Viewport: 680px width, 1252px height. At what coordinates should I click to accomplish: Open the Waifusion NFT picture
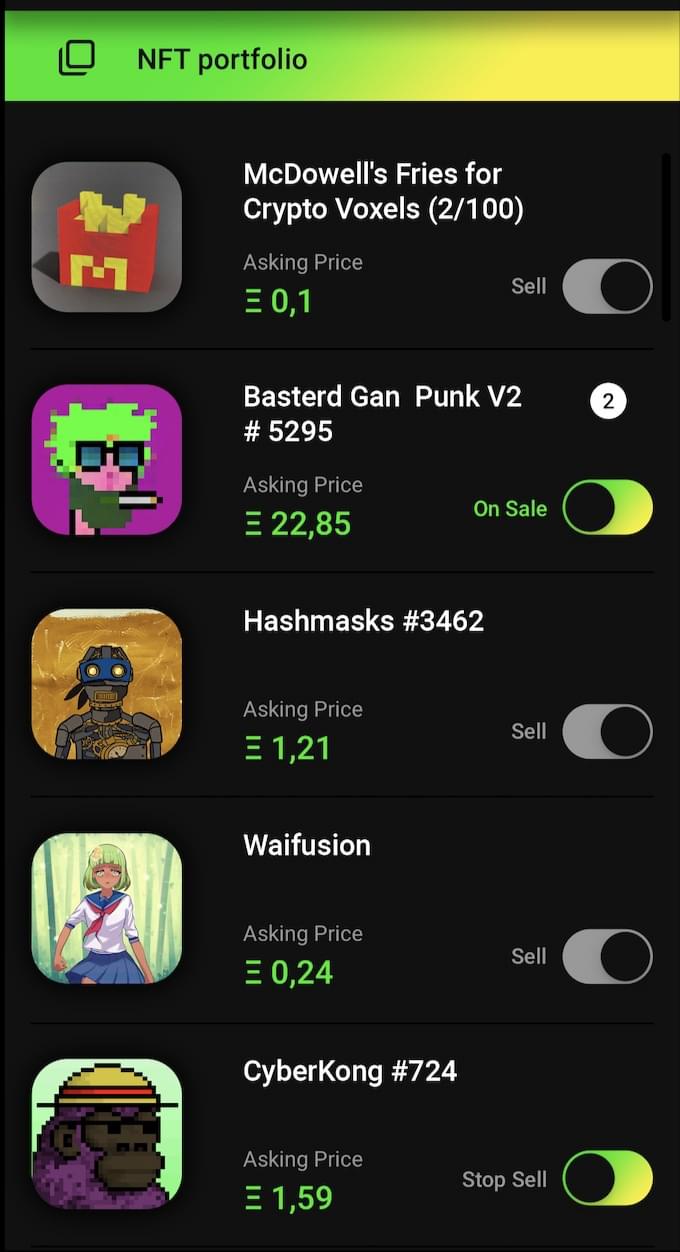(x=107, y=908)
